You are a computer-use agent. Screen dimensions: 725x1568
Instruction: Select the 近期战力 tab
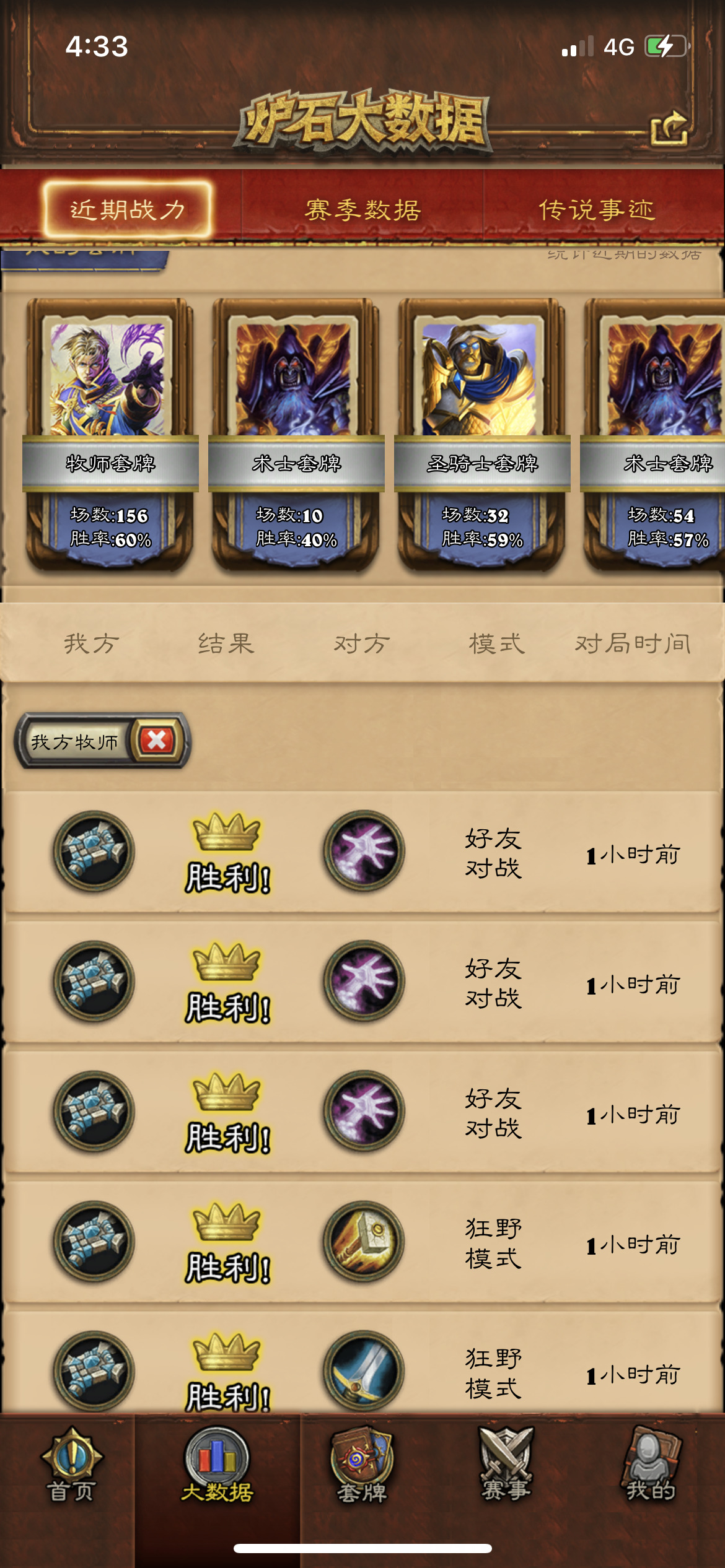click(128, 210)
